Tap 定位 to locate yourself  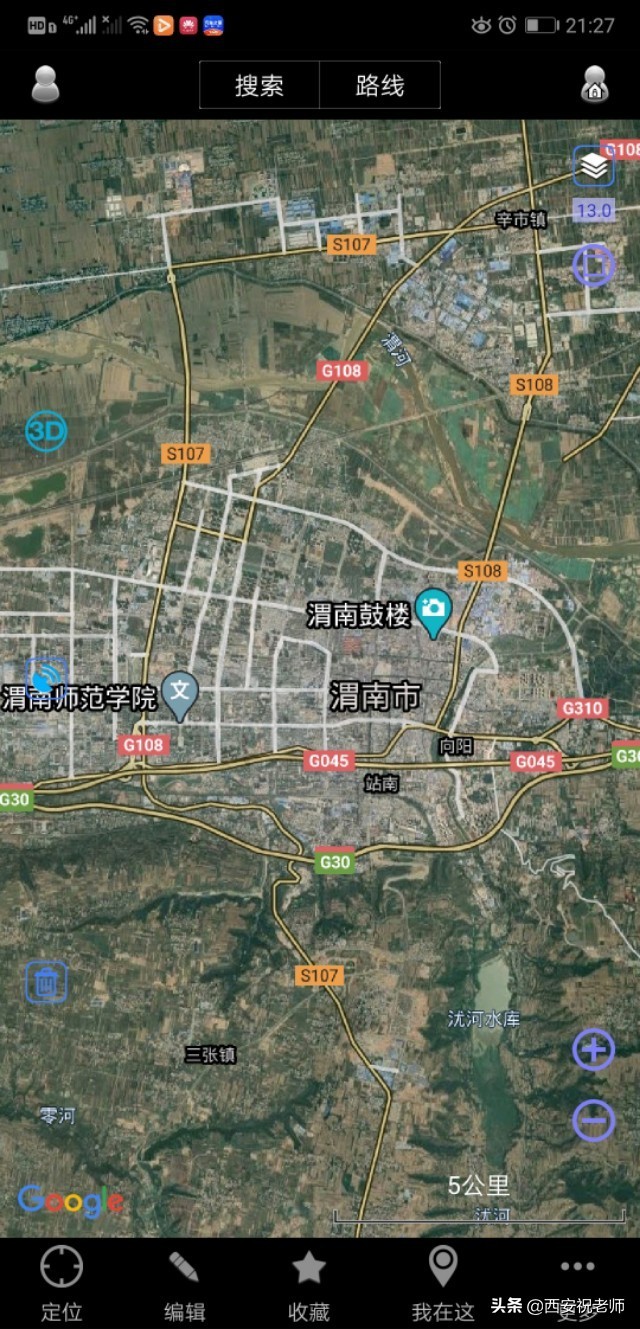(x=61, y=1284)
